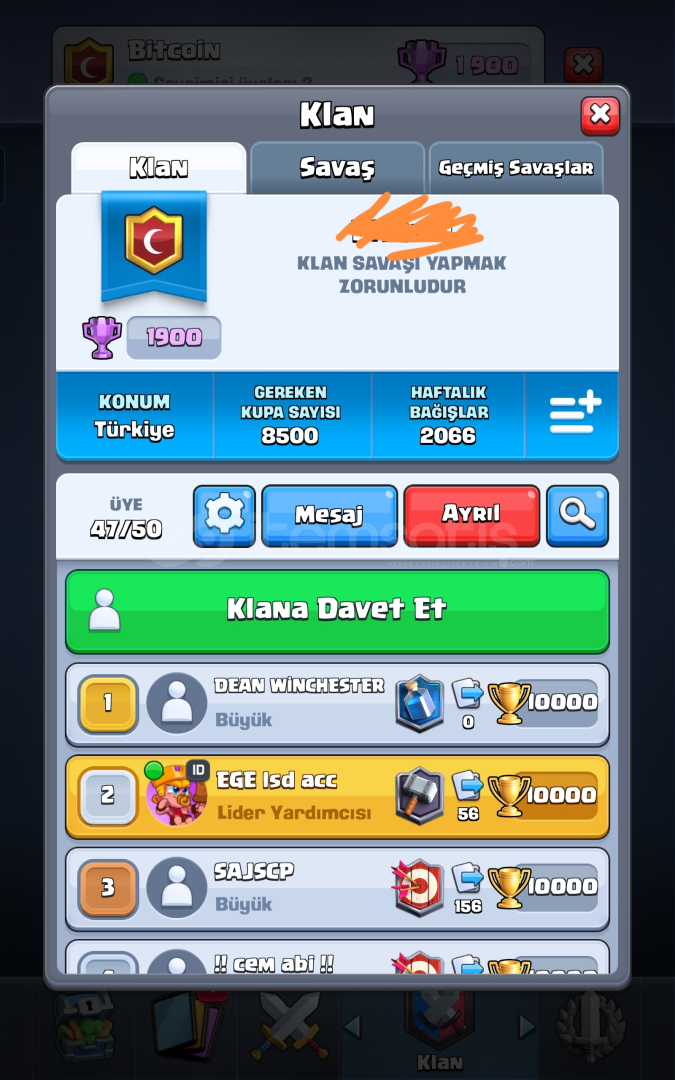Tap the red Ayrıl button
675x1080 pixels.
471,515
